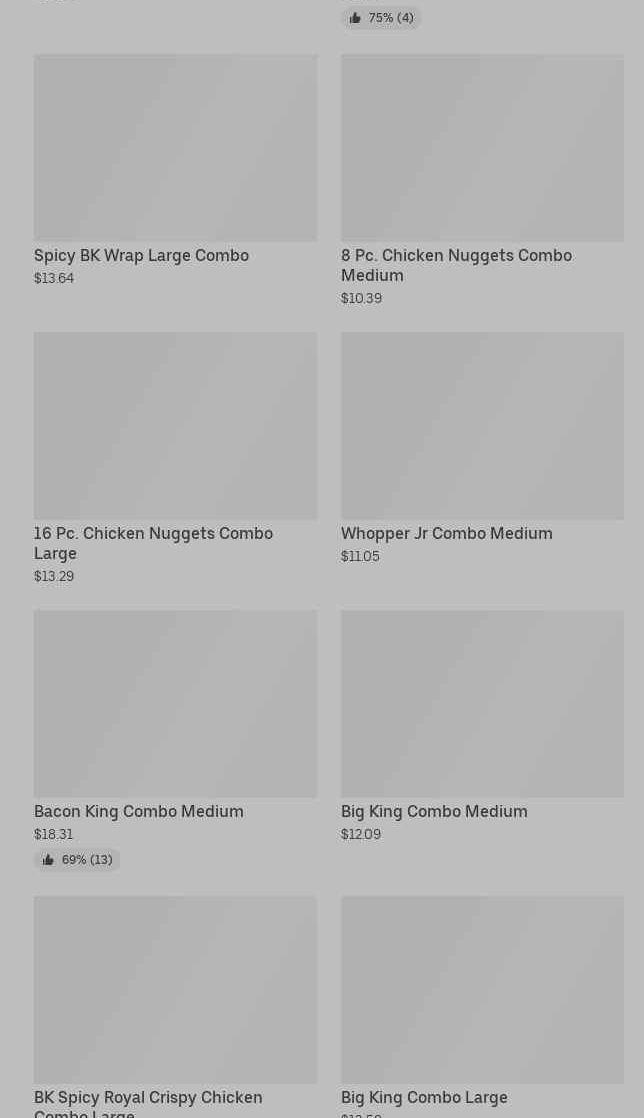The image size is (644, 1118).
Task: Open BK Spicy Royal Crispy Chicken Combo
Action: point(175,1007)
